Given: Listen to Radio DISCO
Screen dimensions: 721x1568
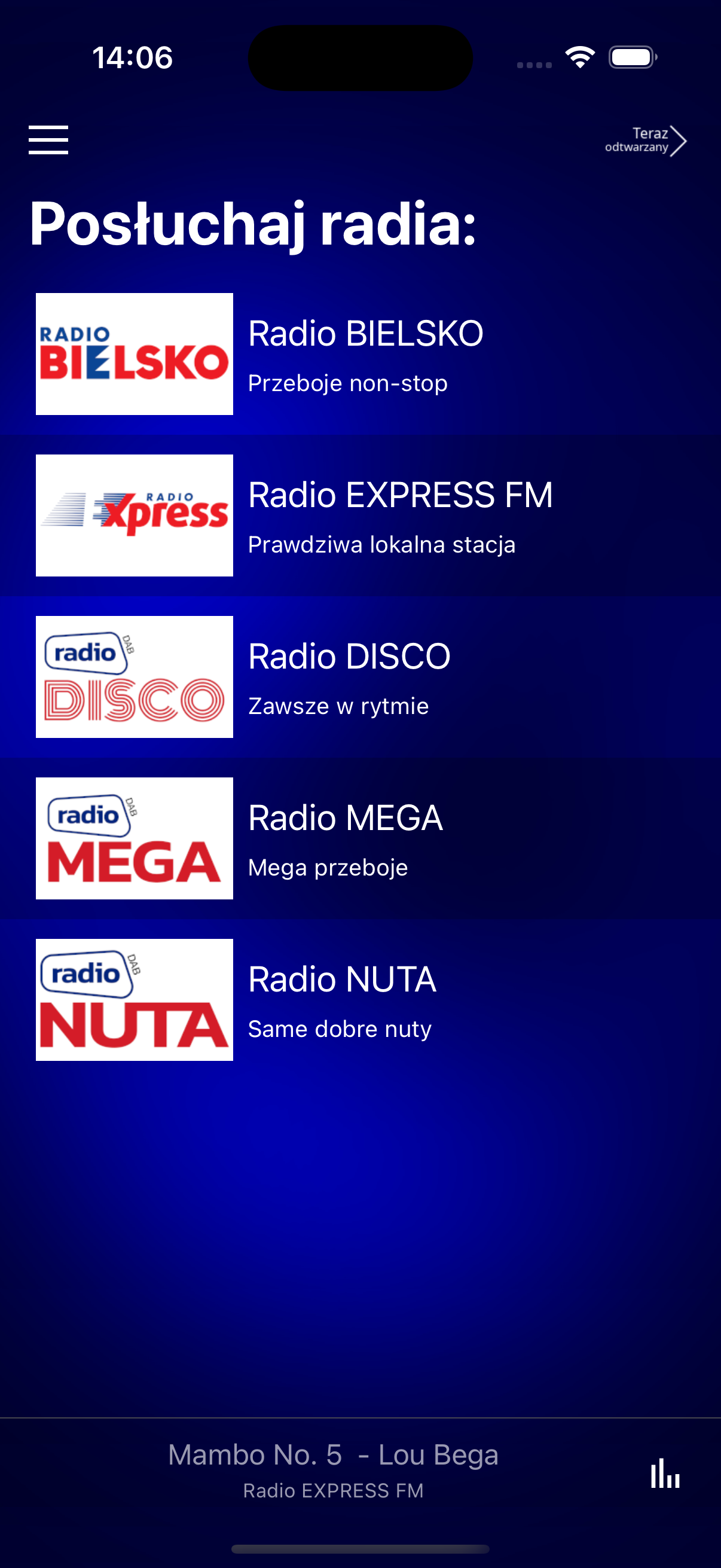Looking at the screenshot, I should [360, 677].
